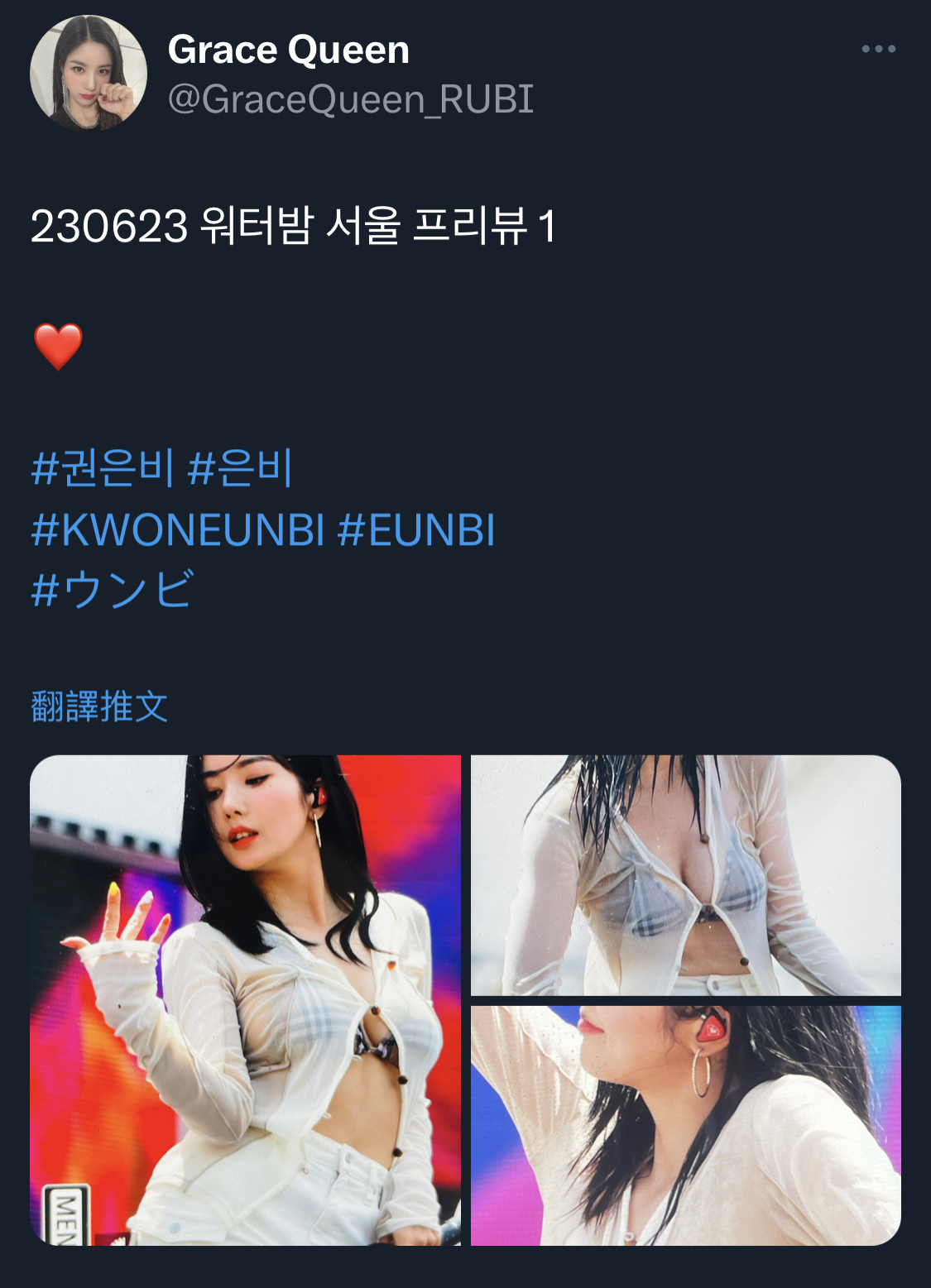
Task: Open the top-right photo in the tweet
Action: (685, 875)
